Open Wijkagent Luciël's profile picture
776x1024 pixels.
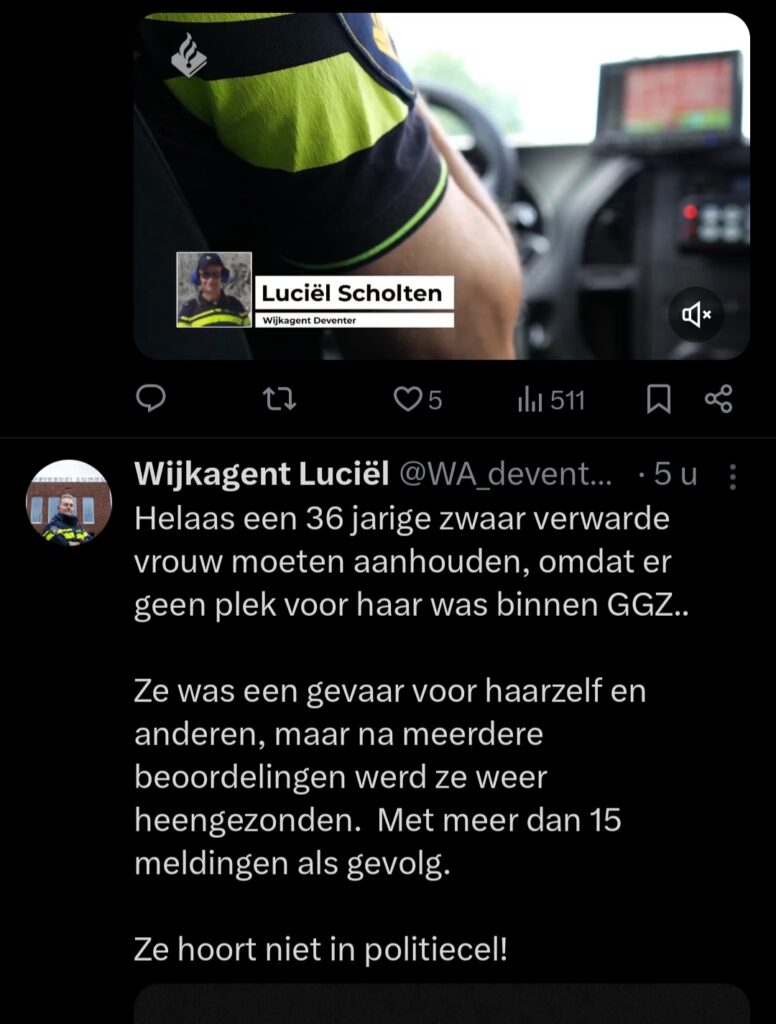click(x=68, y=503)
